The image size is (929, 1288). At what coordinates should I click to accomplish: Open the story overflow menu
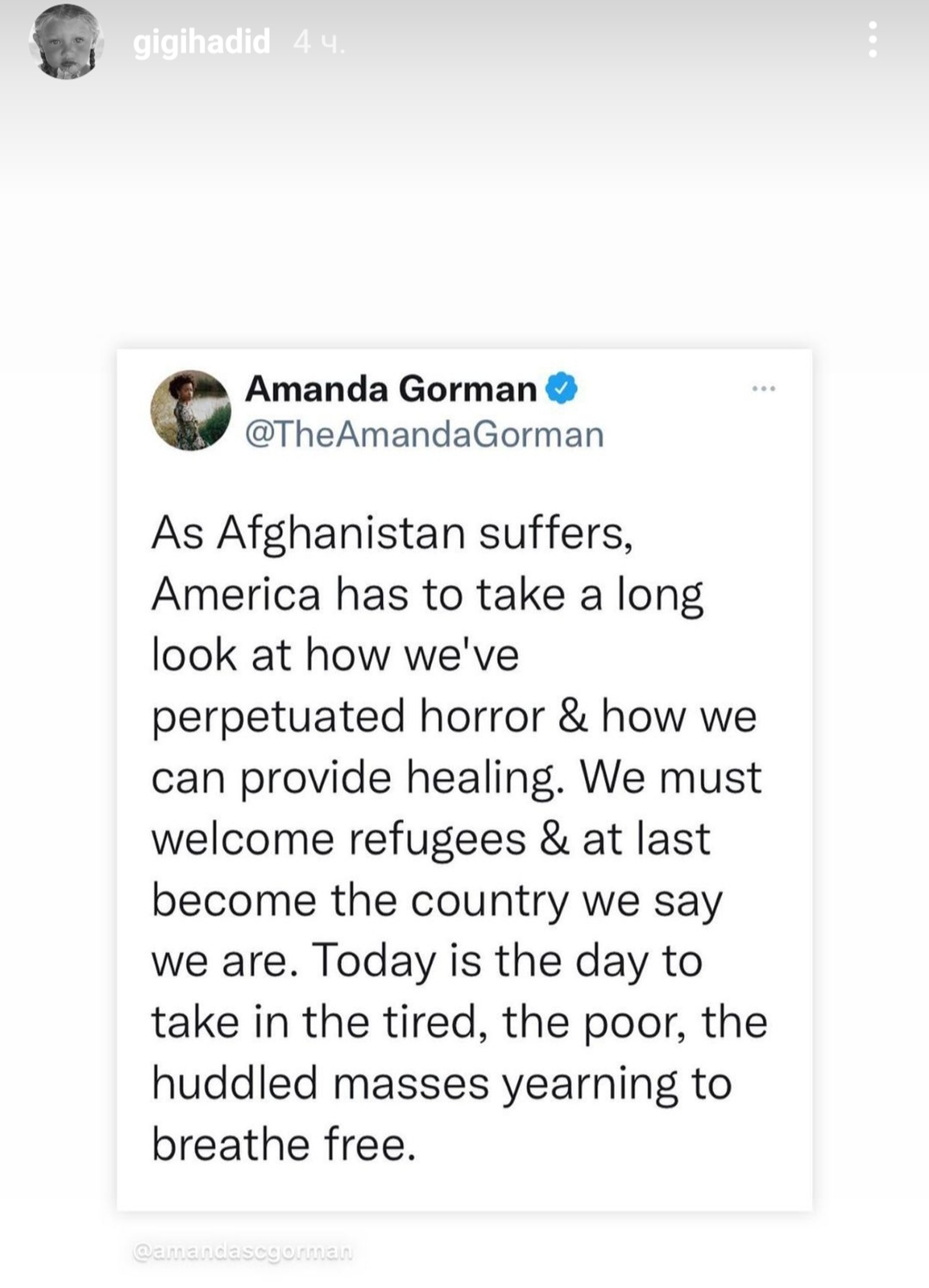click(x=873, y=40)
